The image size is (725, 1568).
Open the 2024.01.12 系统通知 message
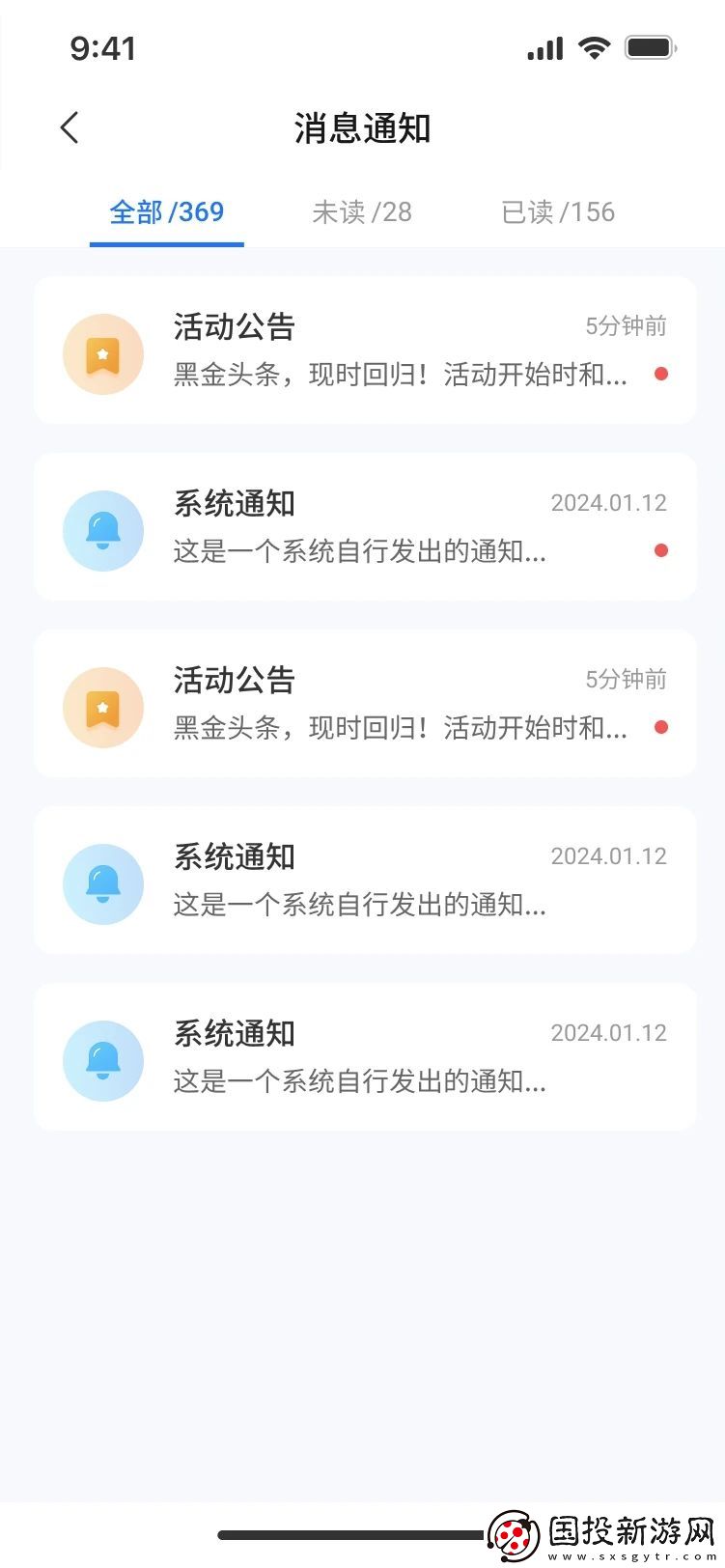[x=362, y=526]
